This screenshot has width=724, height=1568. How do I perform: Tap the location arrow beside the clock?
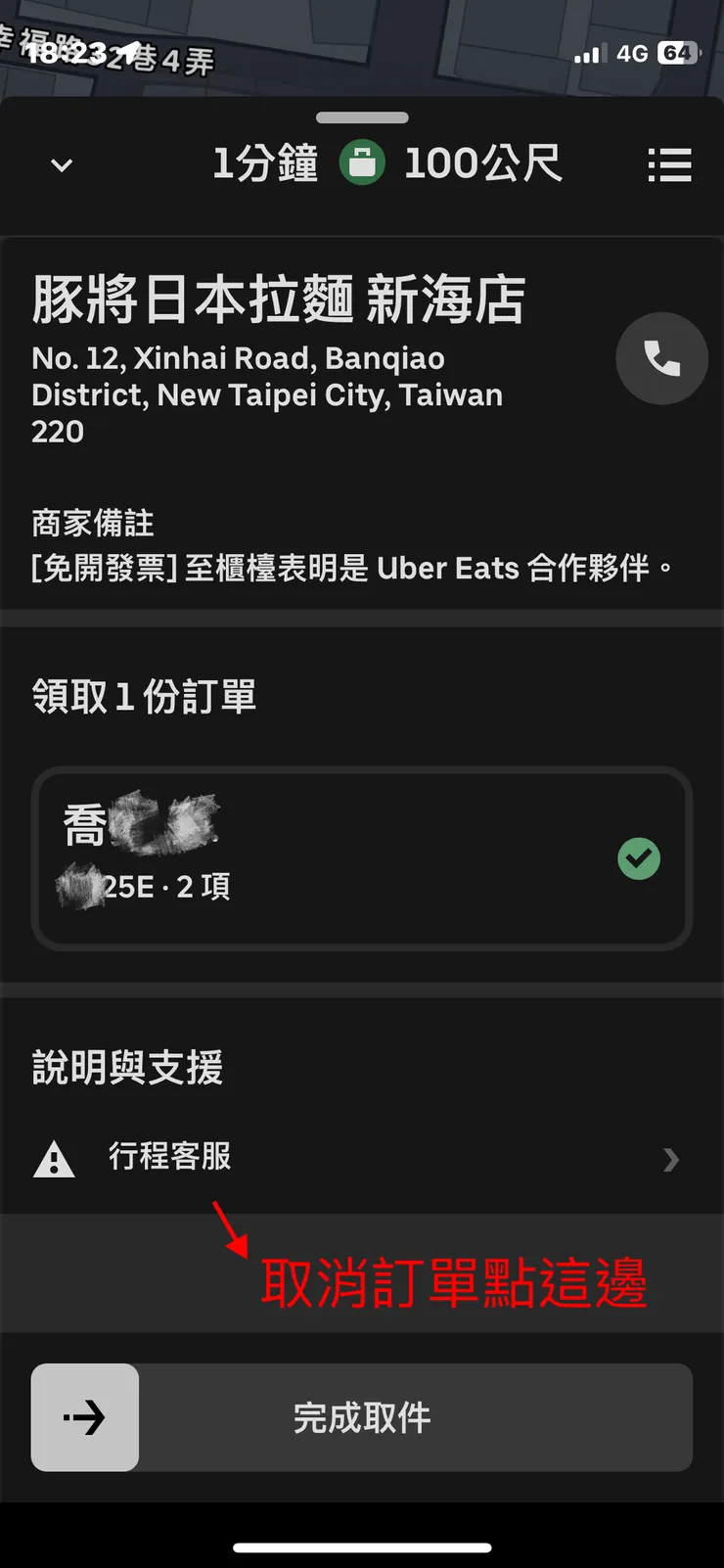(127, 54)
